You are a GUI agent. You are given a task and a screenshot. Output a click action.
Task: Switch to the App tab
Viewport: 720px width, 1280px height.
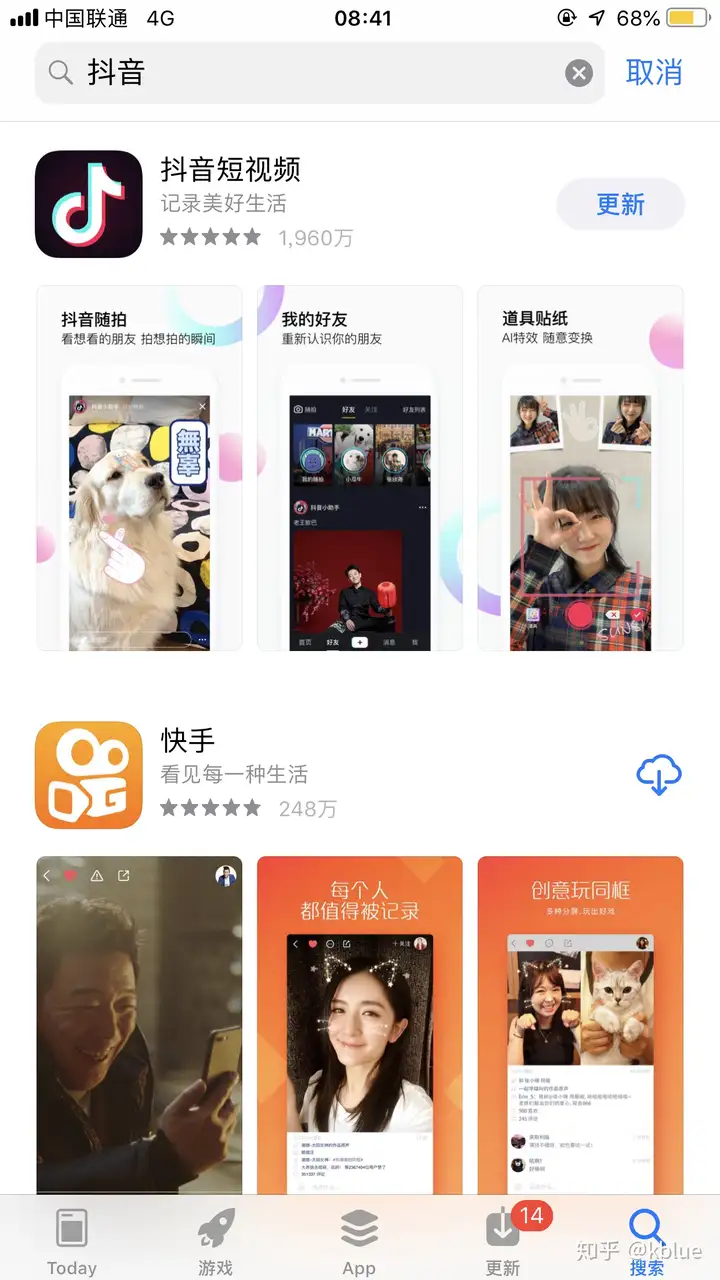(359, 1240)
